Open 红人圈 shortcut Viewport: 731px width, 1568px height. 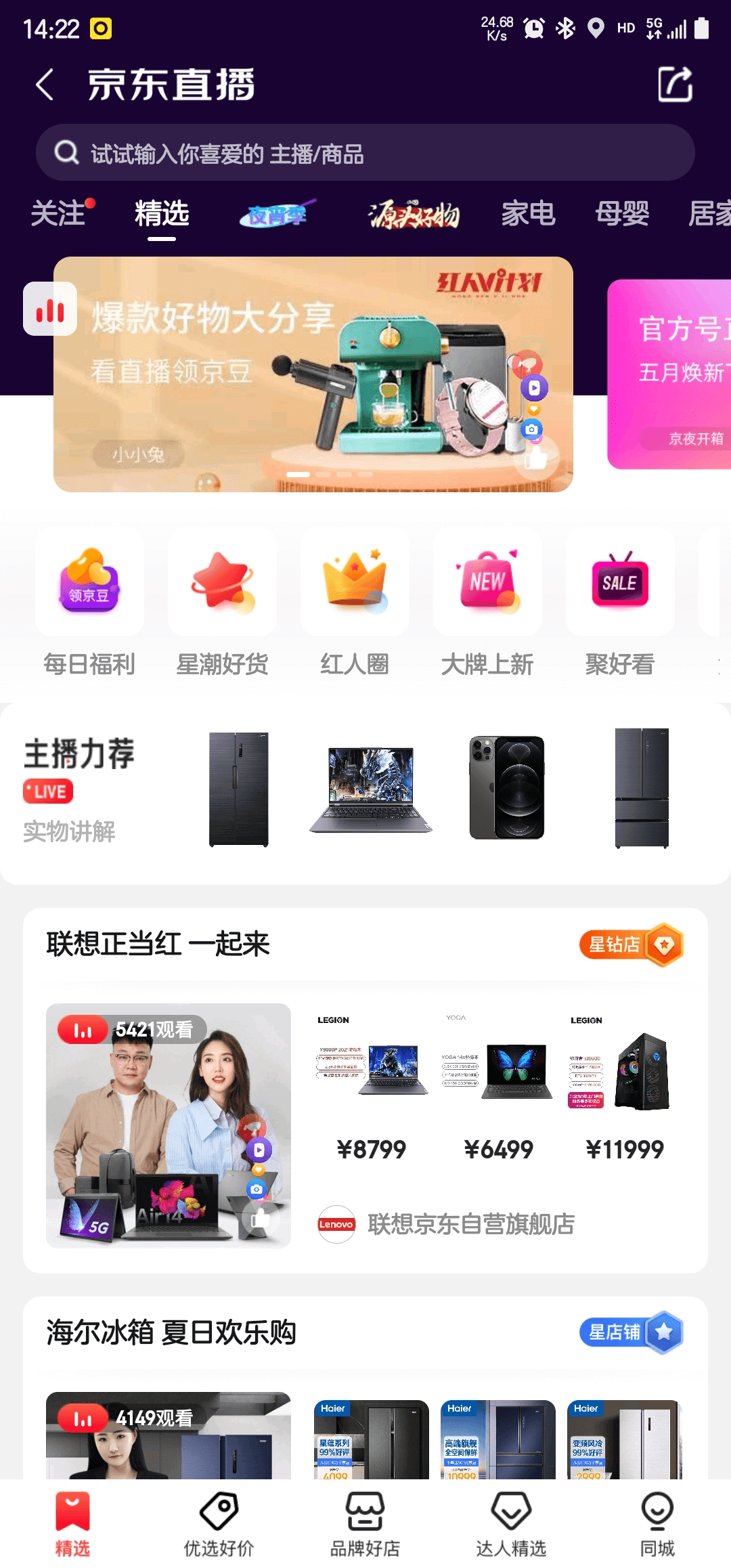(355, 603)
